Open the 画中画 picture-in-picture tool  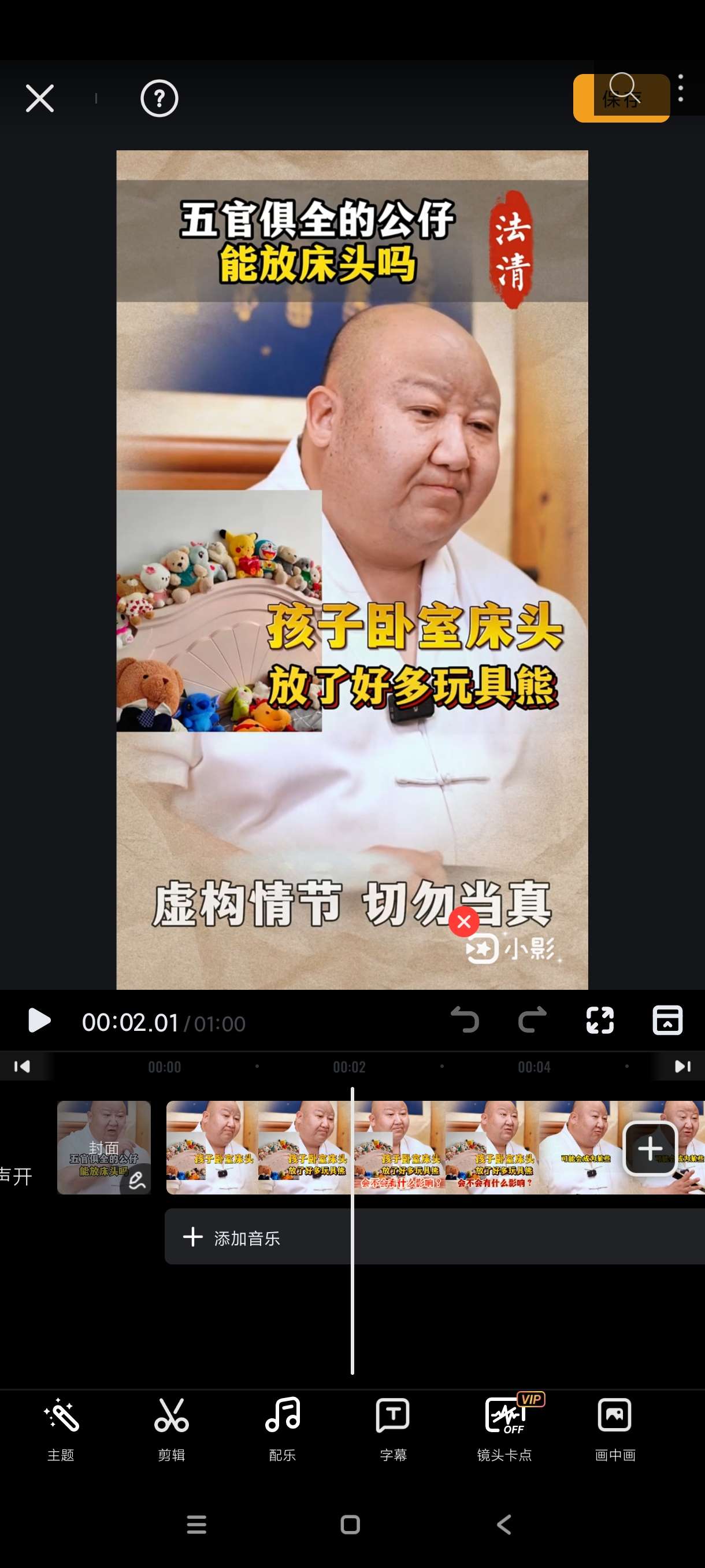click(615, 1428)
